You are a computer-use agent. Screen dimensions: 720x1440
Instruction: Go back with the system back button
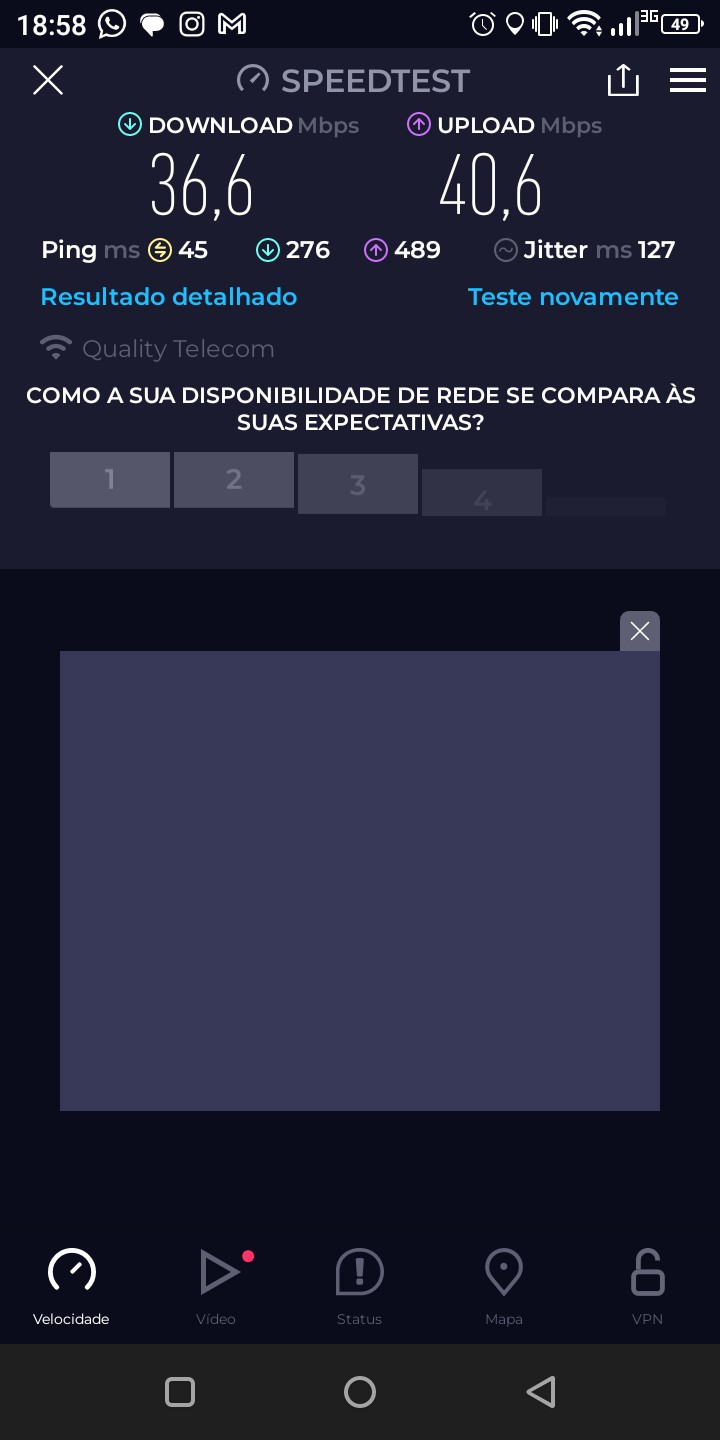pos(540,1392)
